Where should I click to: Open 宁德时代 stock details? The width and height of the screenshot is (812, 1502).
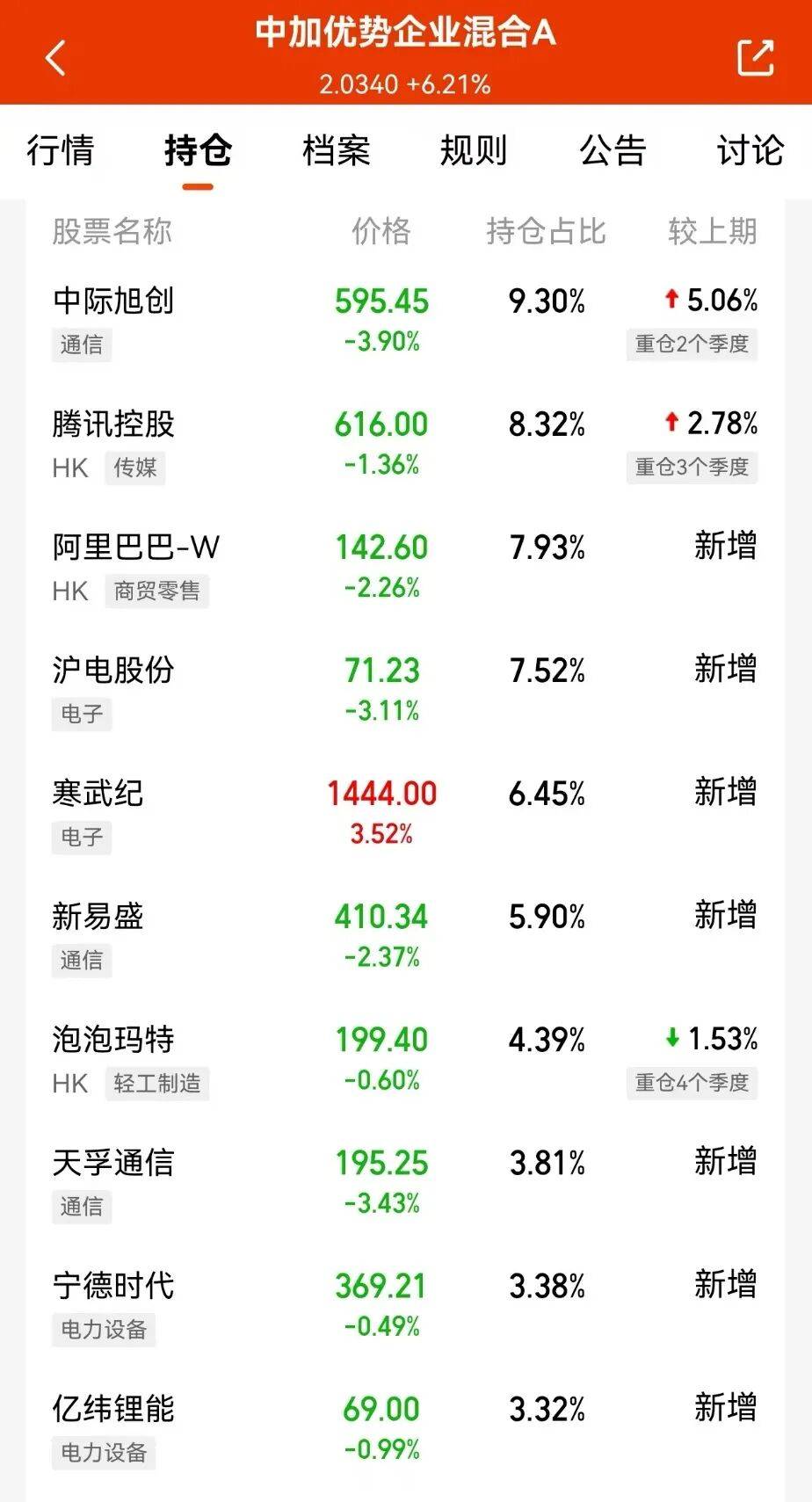(113, 1286)
